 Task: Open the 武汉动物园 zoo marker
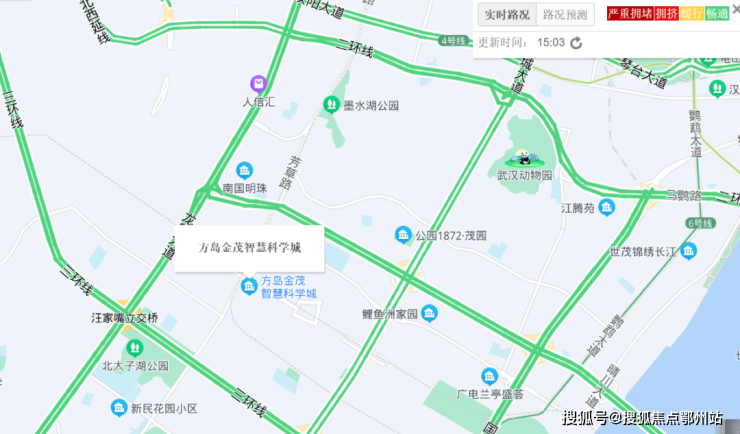pyautogui.click(x=523, y=157)
